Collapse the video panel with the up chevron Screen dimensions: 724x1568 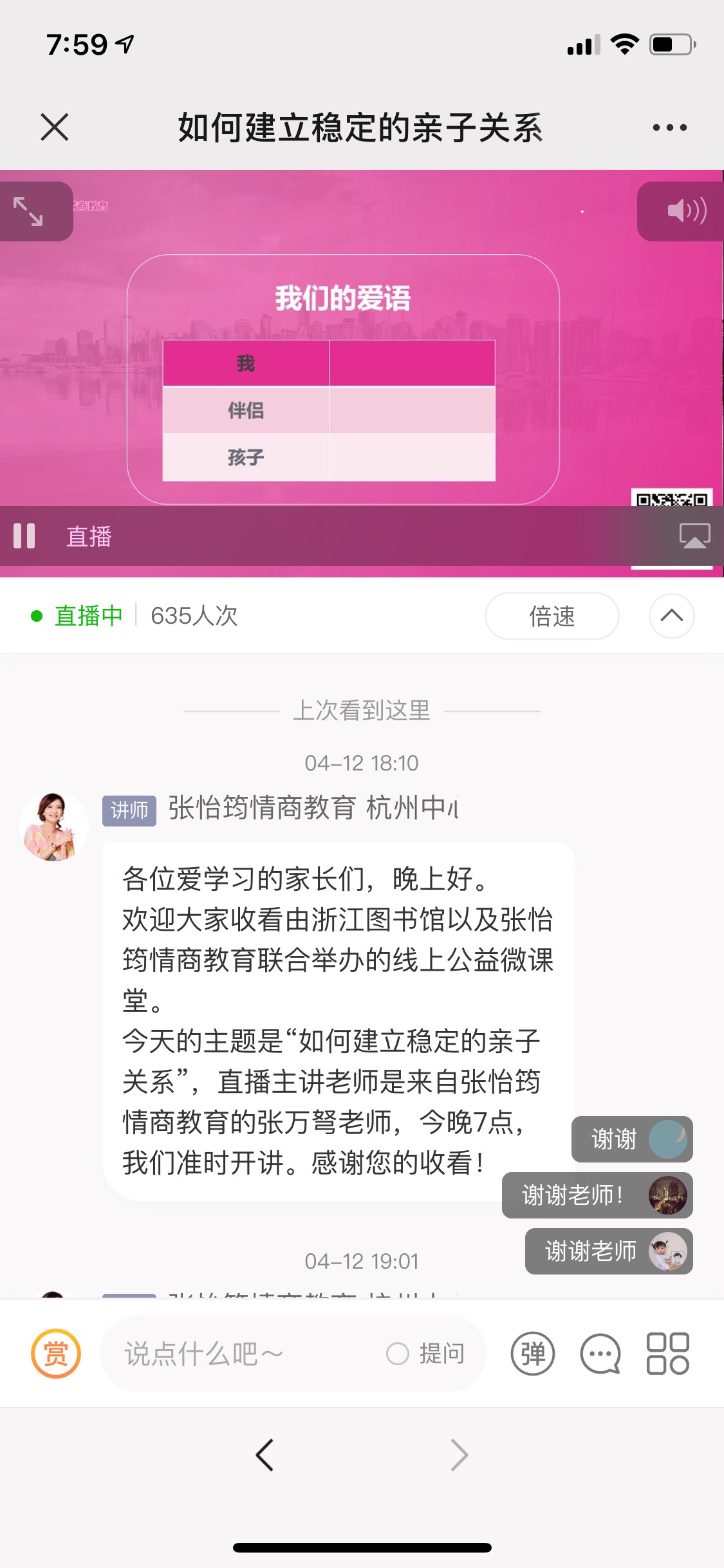[671, 616]
